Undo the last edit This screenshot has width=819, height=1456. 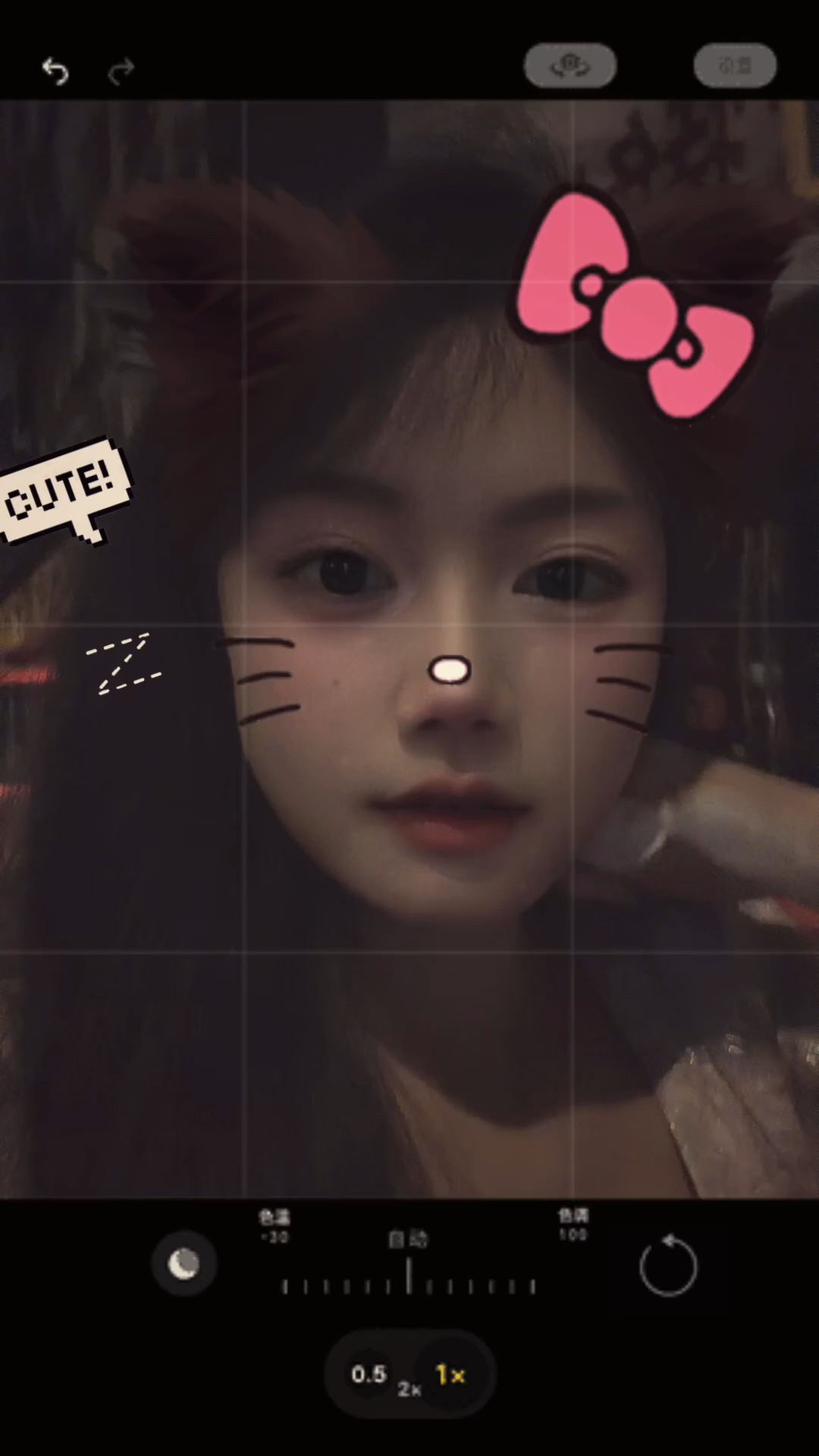coord(55,71)
